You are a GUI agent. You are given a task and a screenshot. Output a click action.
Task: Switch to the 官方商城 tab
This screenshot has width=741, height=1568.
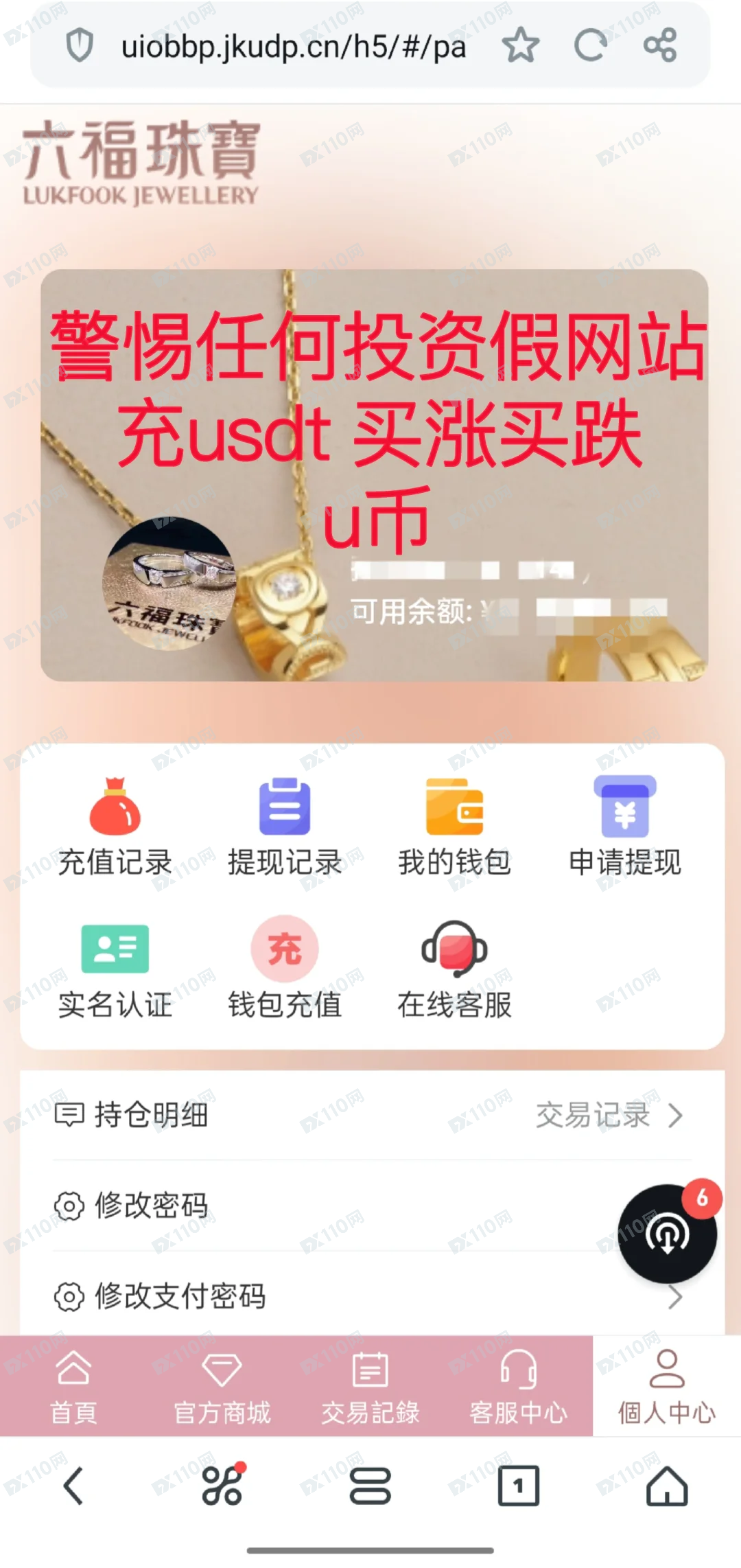[222, 1385]
